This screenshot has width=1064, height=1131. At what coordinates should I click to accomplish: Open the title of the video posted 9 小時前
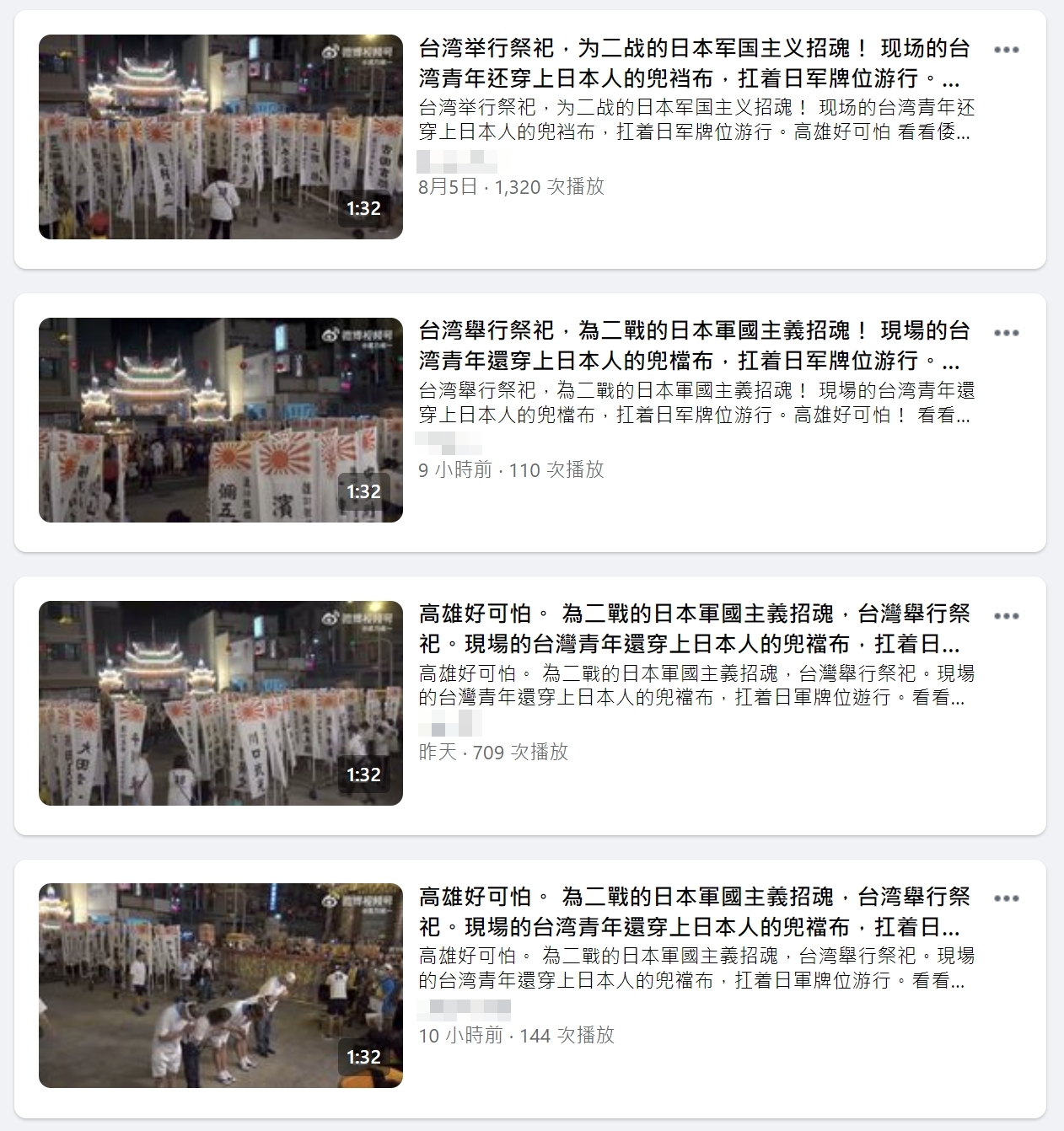[693, 346]
